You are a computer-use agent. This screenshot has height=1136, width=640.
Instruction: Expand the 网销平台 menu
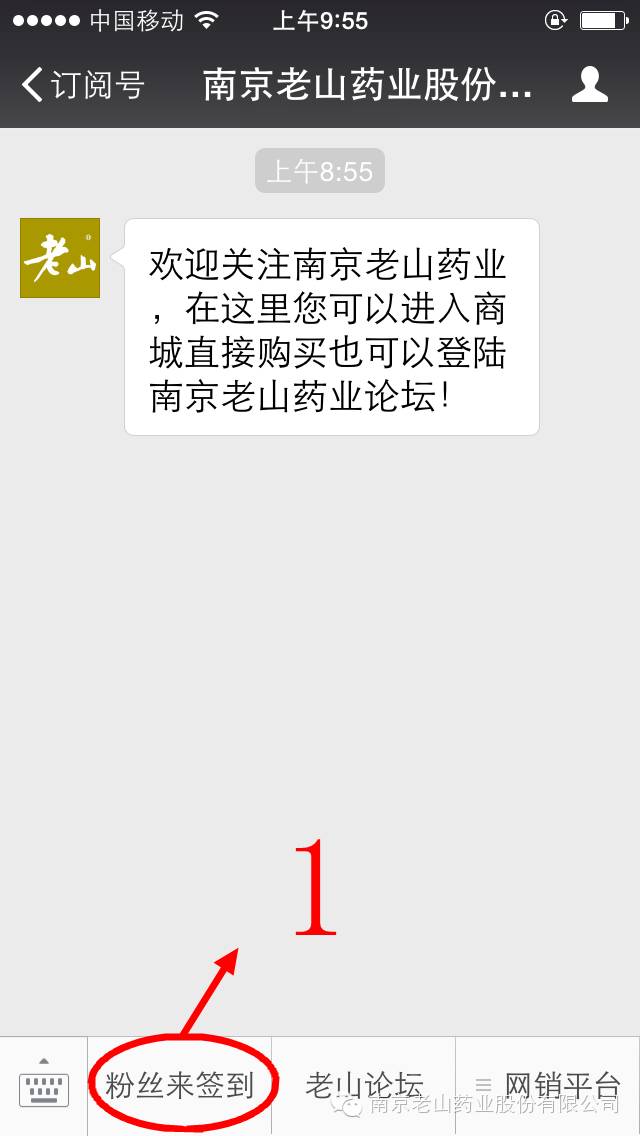[x=548, y=1086]
